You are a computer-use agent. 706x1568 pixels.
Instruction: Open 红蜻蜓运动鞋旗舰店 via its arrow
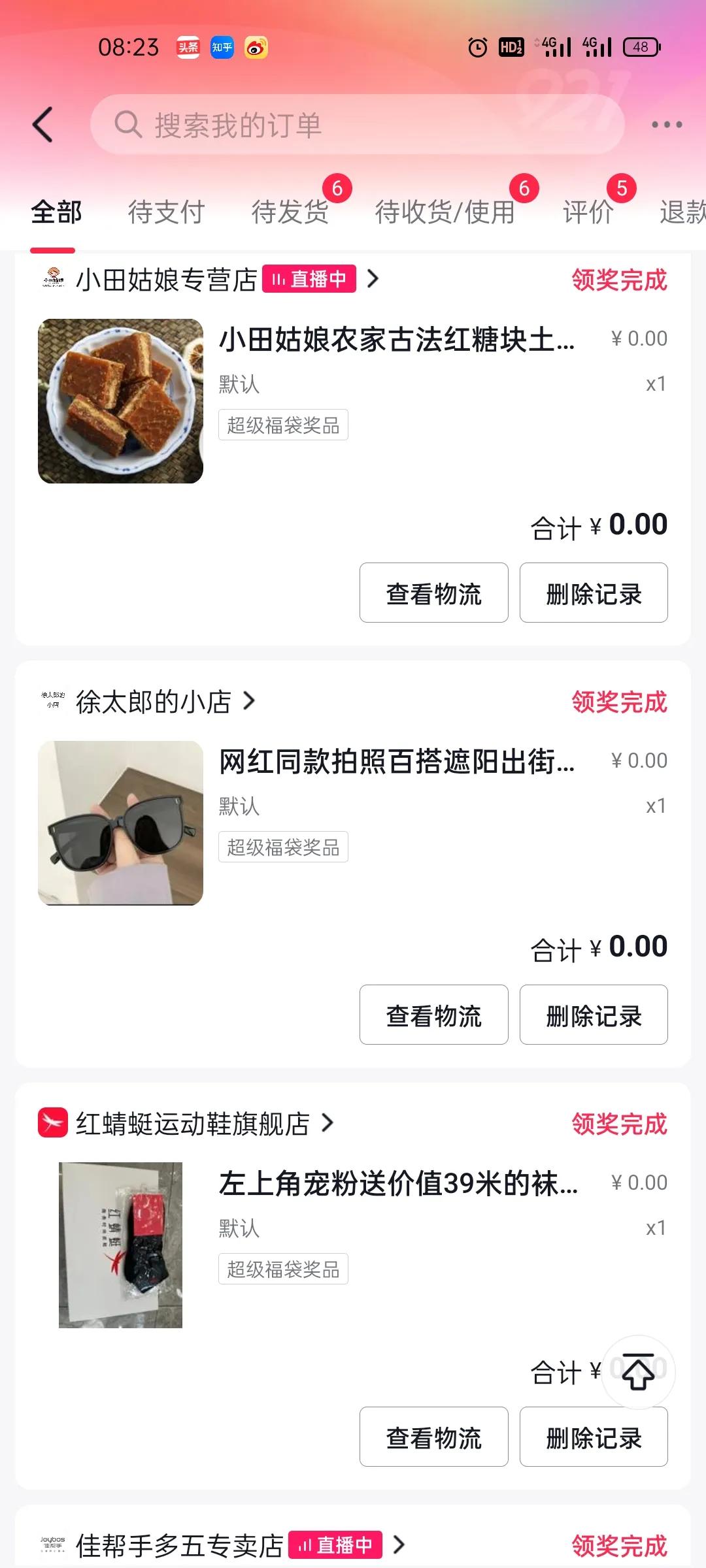(x=328, y=1124)
